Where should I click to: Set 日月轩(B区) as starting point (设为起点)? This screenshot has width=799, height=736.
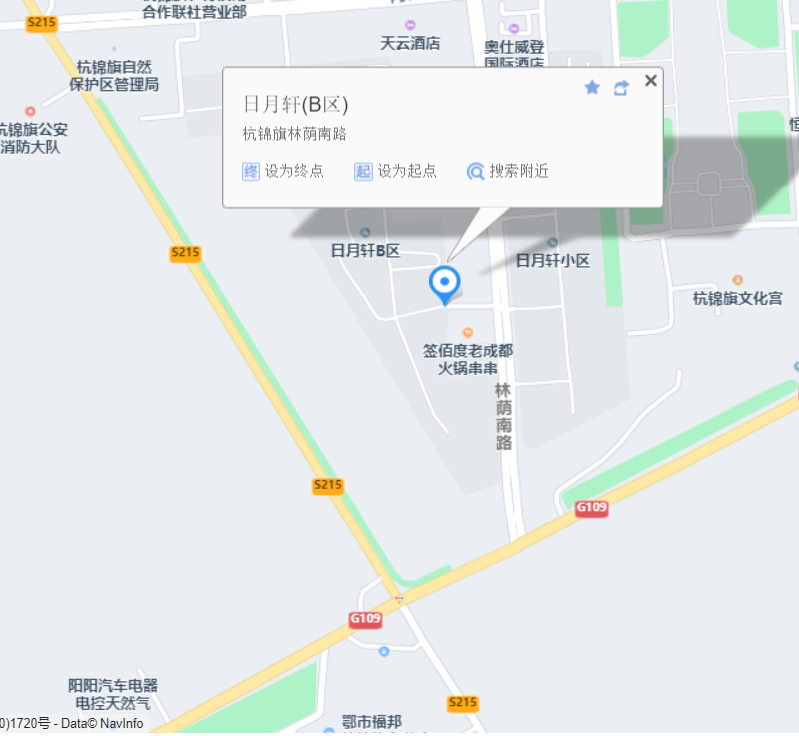(x=396, y=171)
